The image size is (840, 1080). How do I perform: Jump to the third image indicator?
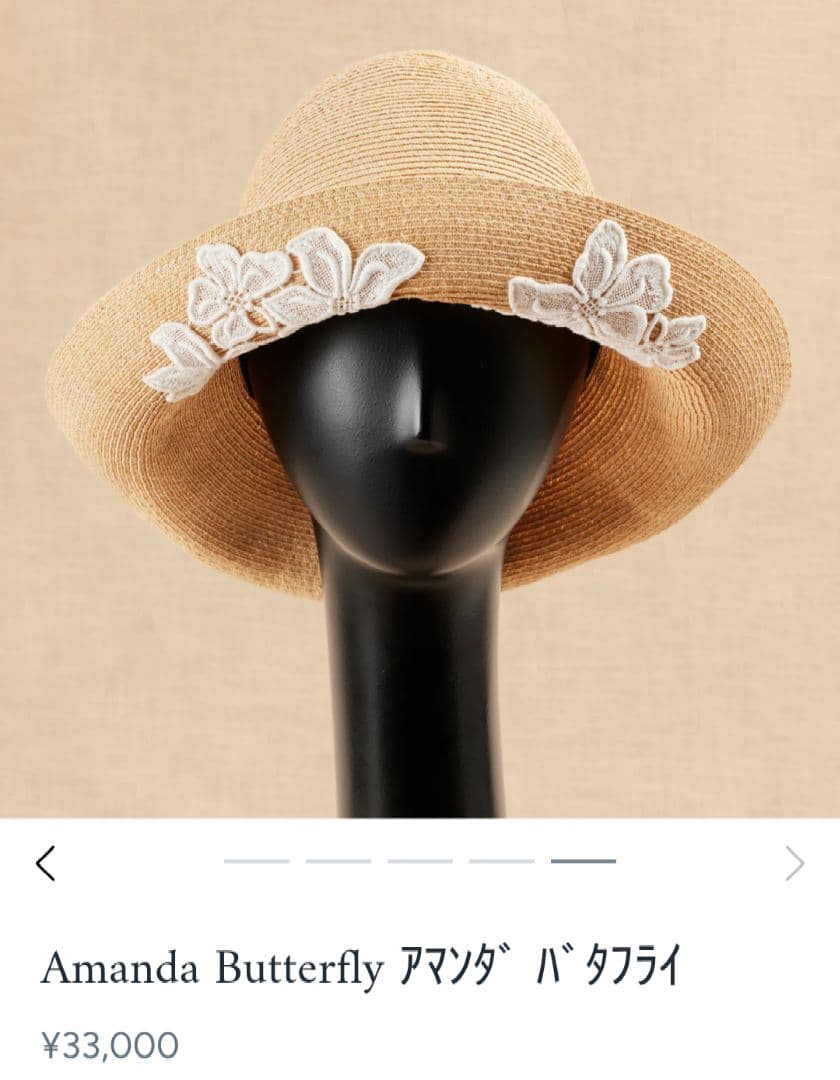coord(420,861)
